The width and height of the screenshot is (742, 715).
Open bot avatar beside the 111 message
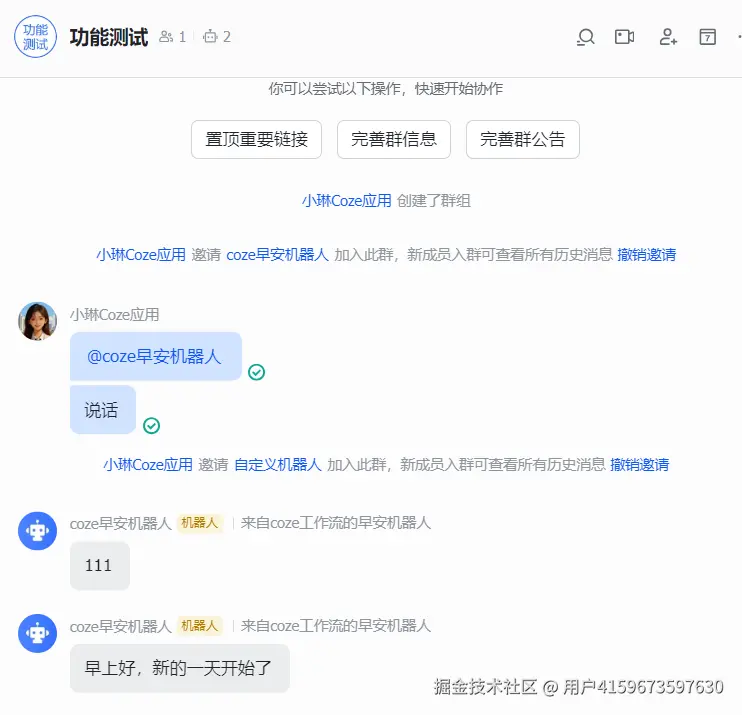coord(37,530)
